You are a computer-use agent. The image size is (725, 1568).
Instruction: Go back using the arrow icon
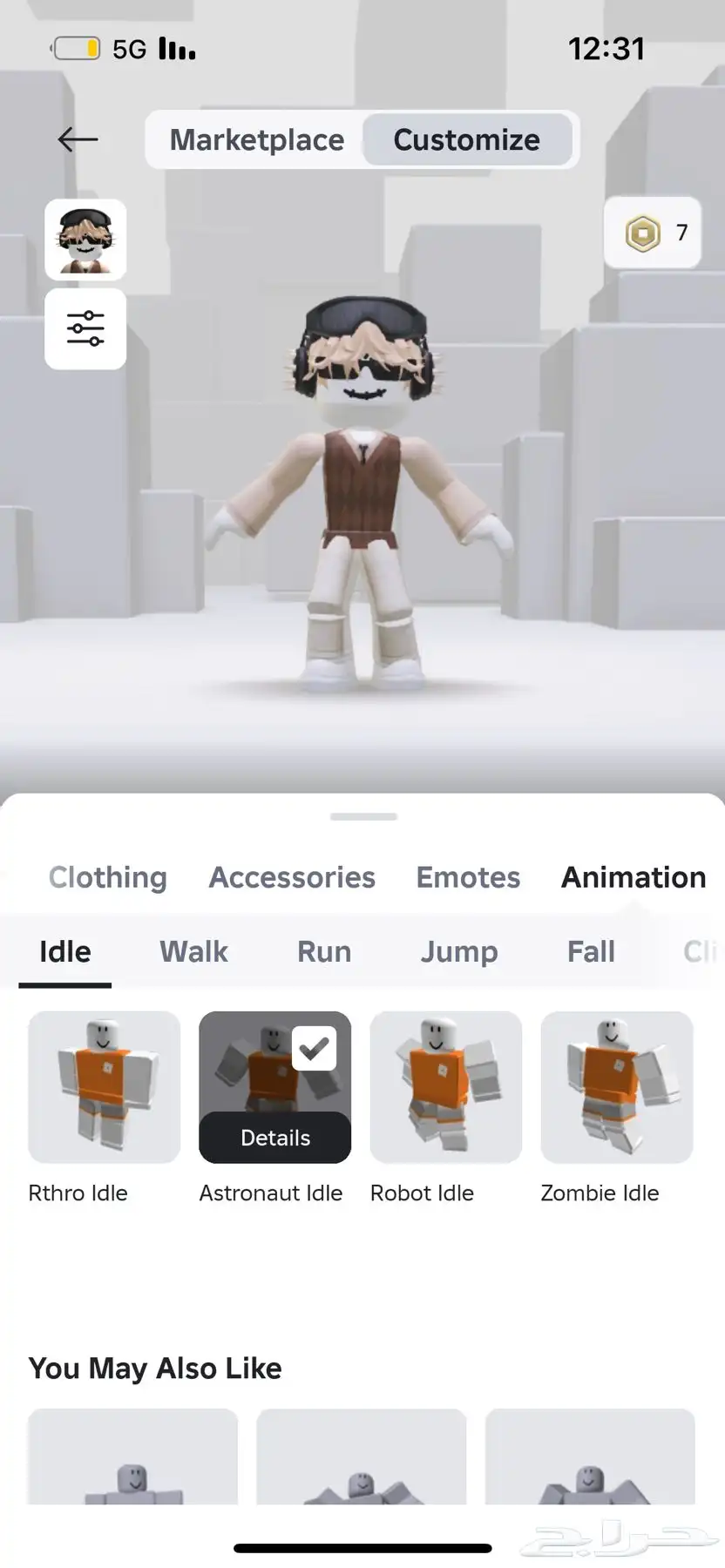coord(78,139)
